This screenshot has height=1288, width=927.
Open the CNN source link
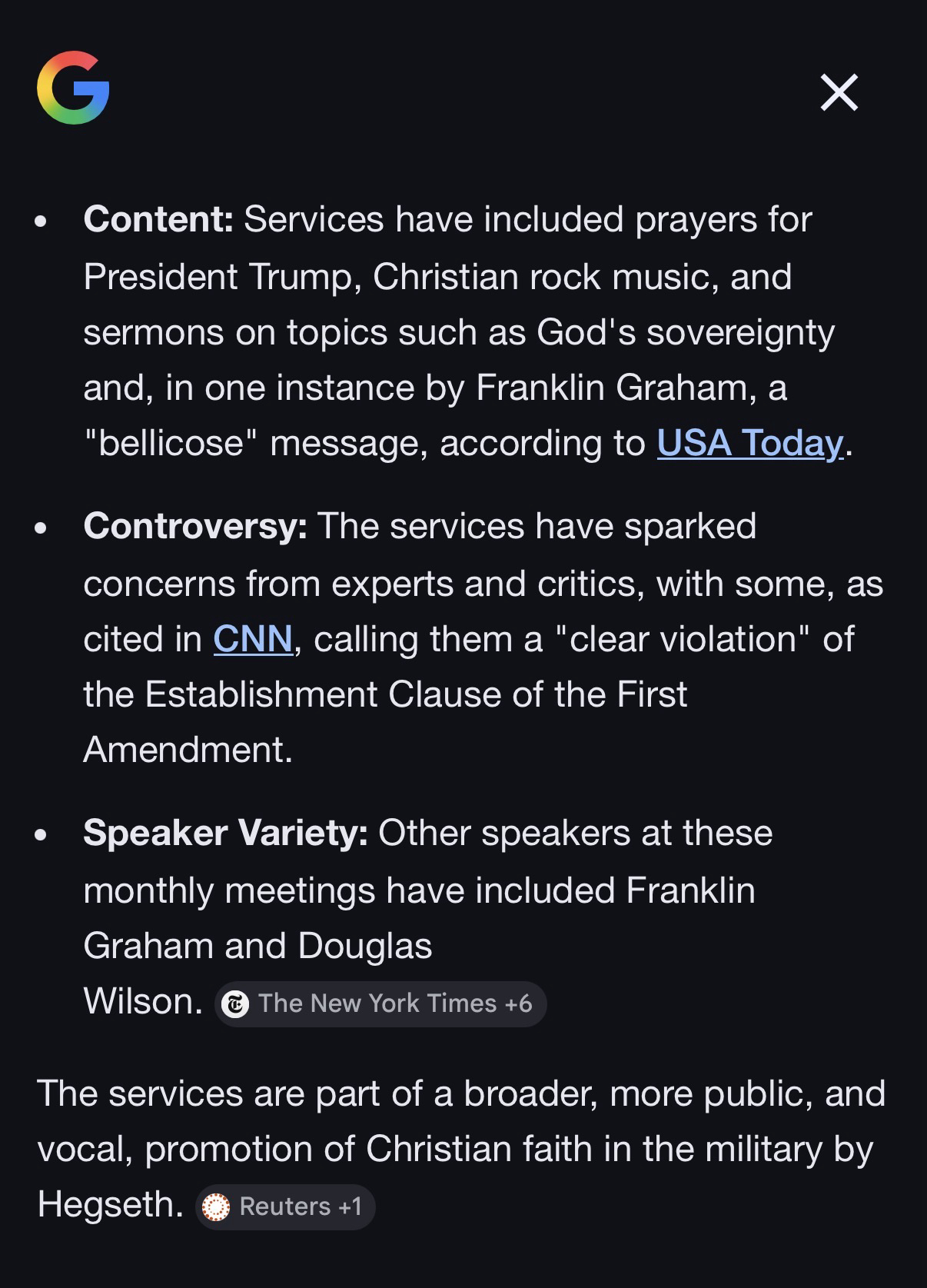[253, 639]
